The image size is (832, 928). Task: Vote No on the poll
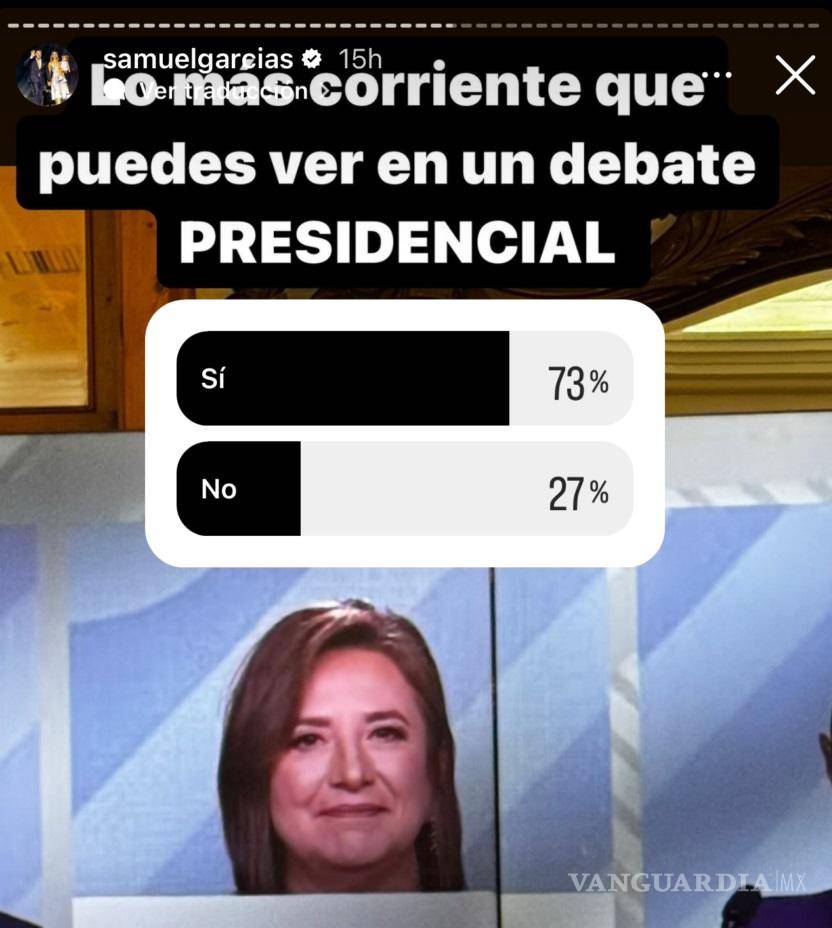coord(403,490)
